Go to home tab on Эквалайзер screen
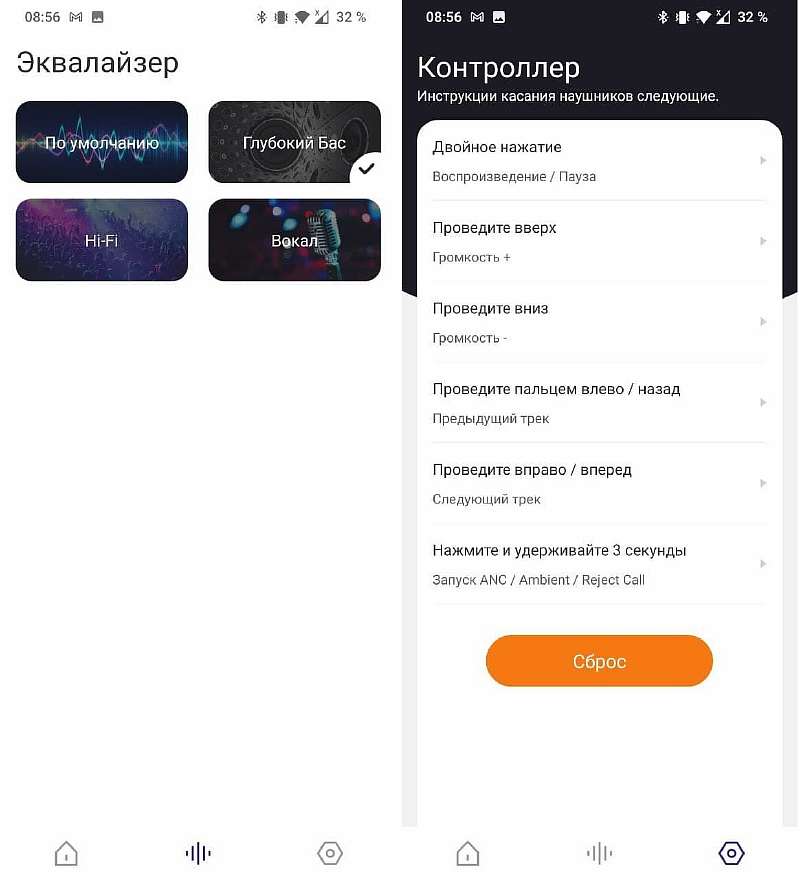 coord(66,853)
